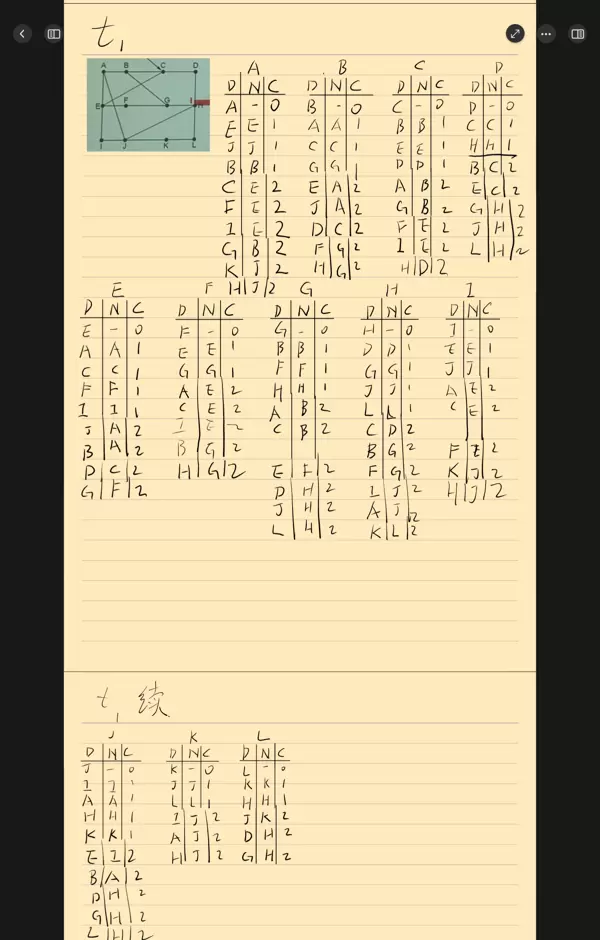The height and width of the screenshot is (940, 600).
Task: Toggle the right side panel
Action: 577,33
